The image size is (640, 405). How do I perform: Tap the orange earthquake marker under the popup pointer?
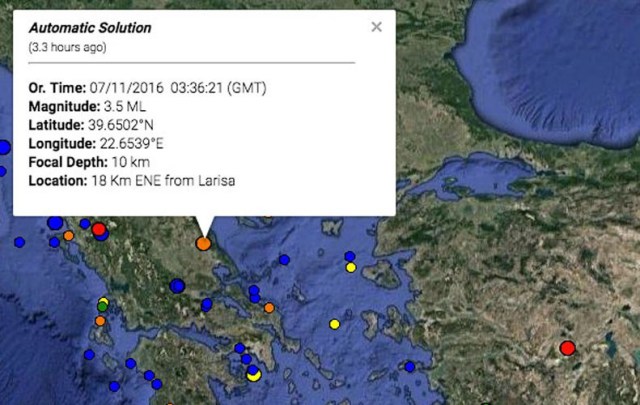(x=203, y=243)
